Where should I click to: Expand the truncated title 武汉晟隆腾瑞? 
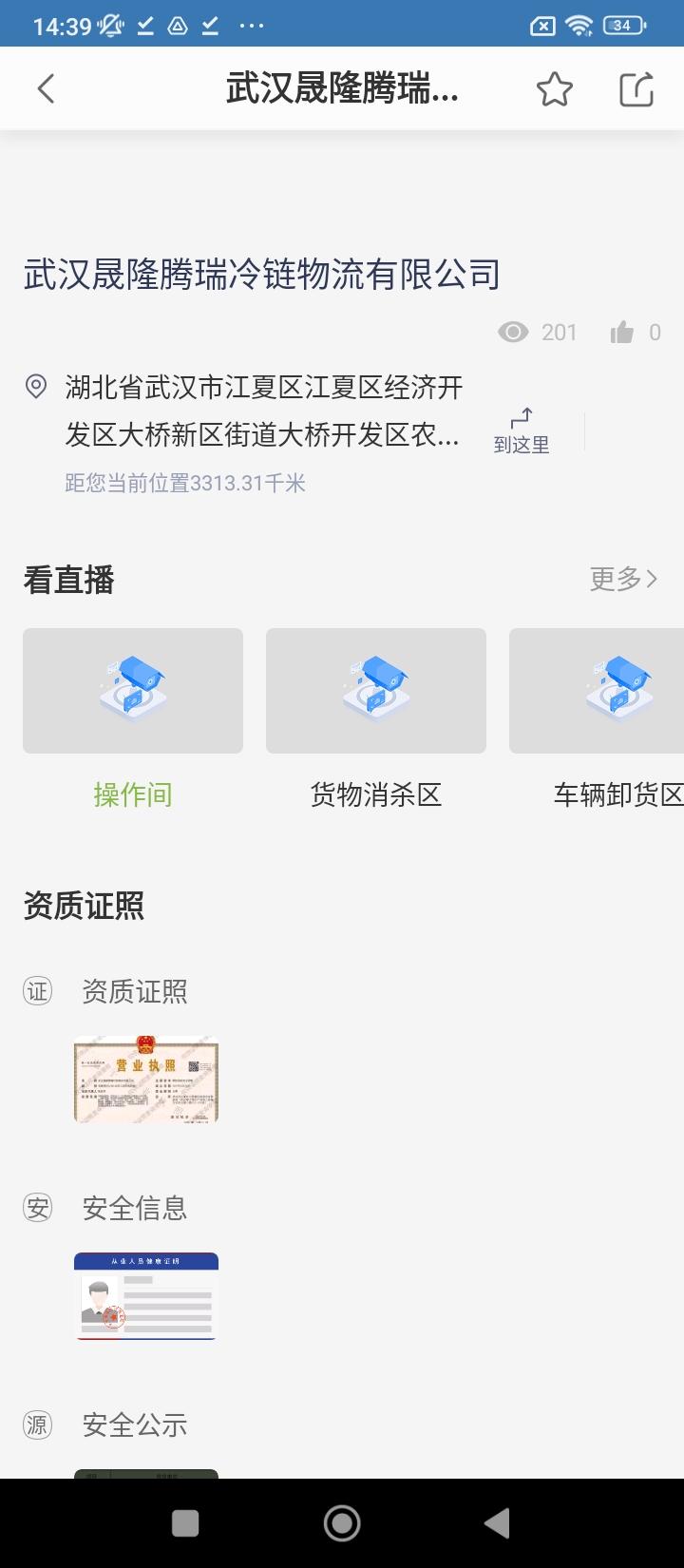(x=342, y=87)
